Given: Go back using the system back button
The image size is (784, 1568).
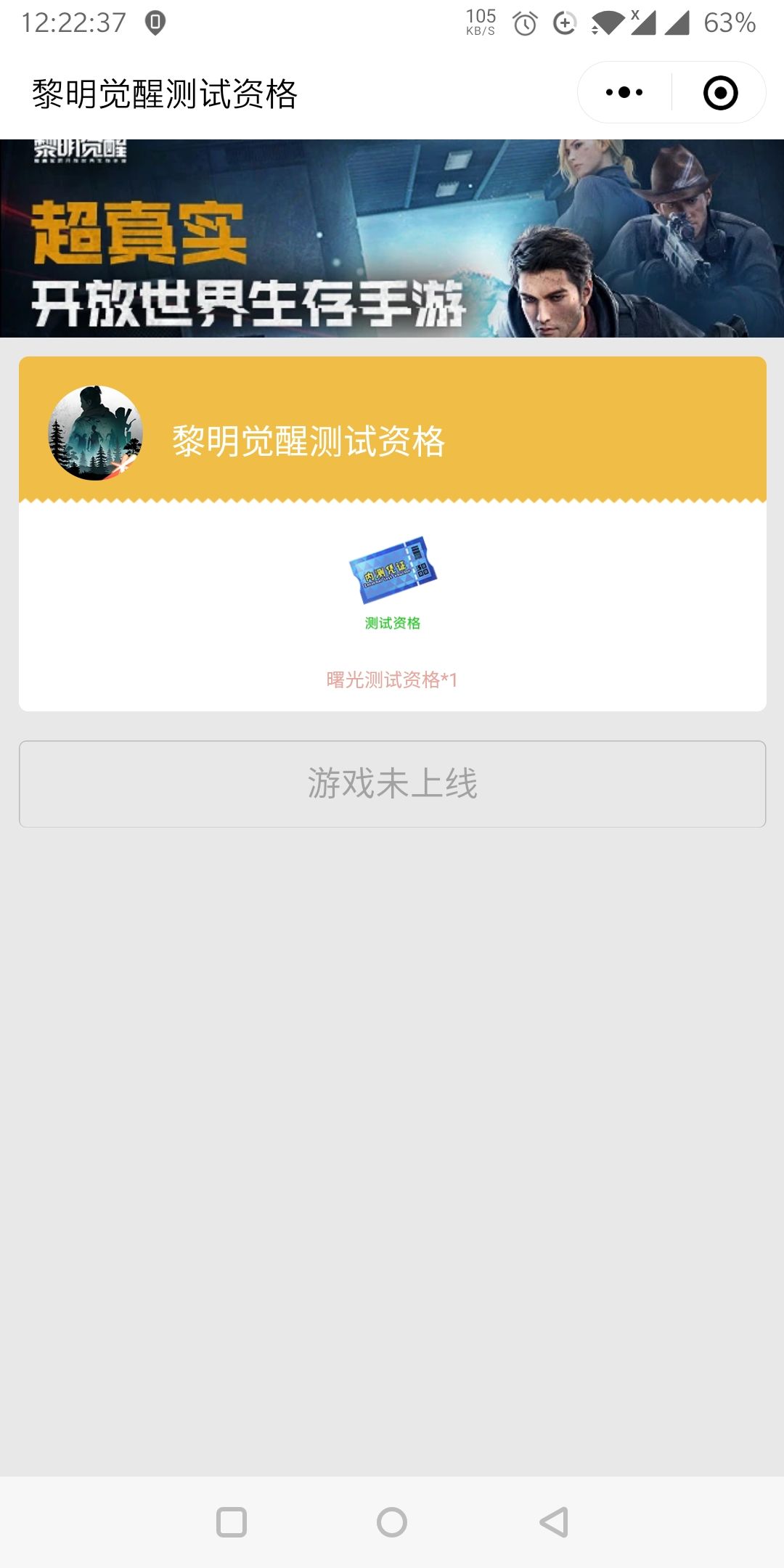Looking at the screenshot, I should pyautogui.click(x=554, y=1522).
